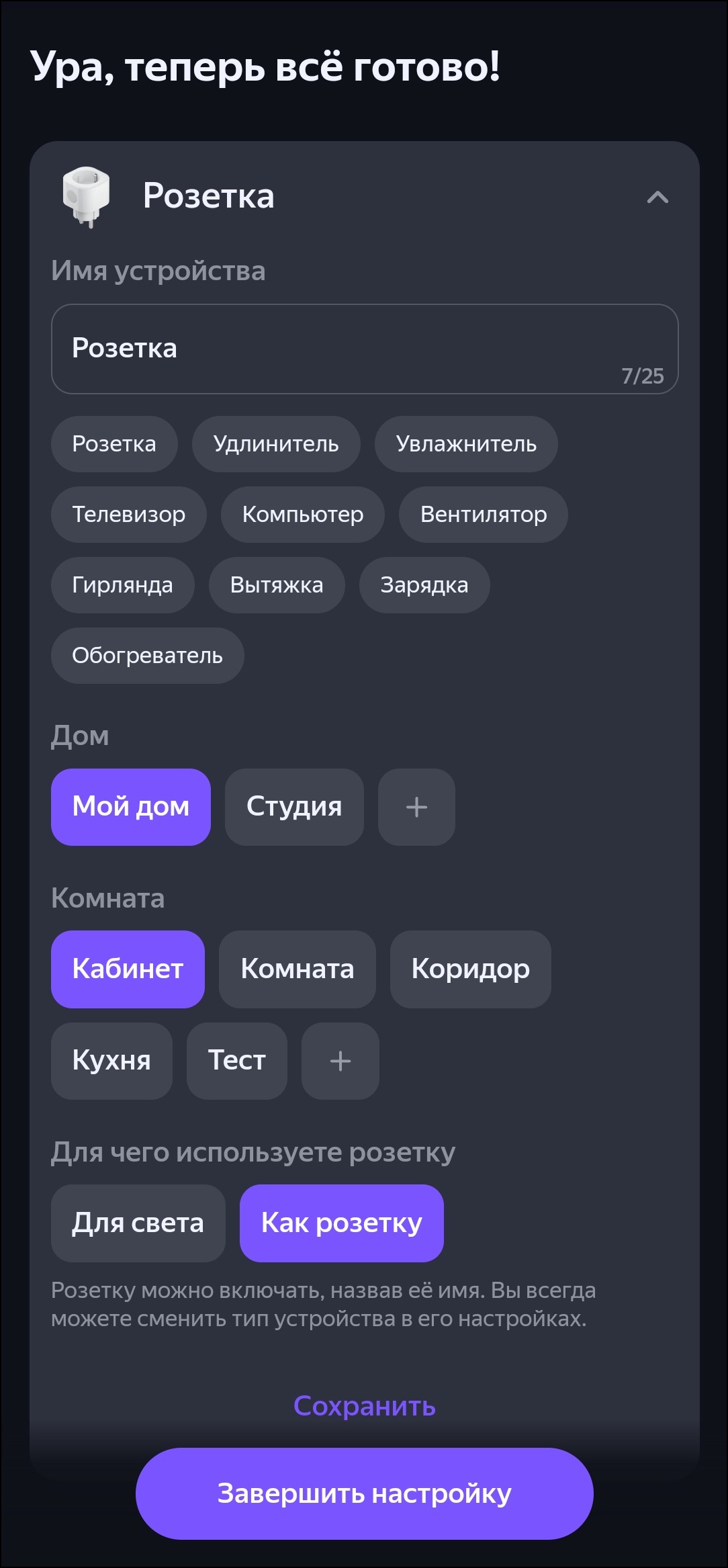Viewport: 728px width, 1568px height.
Task: Choose the Обогреватель name chip
Action: (x=147, y=656)
